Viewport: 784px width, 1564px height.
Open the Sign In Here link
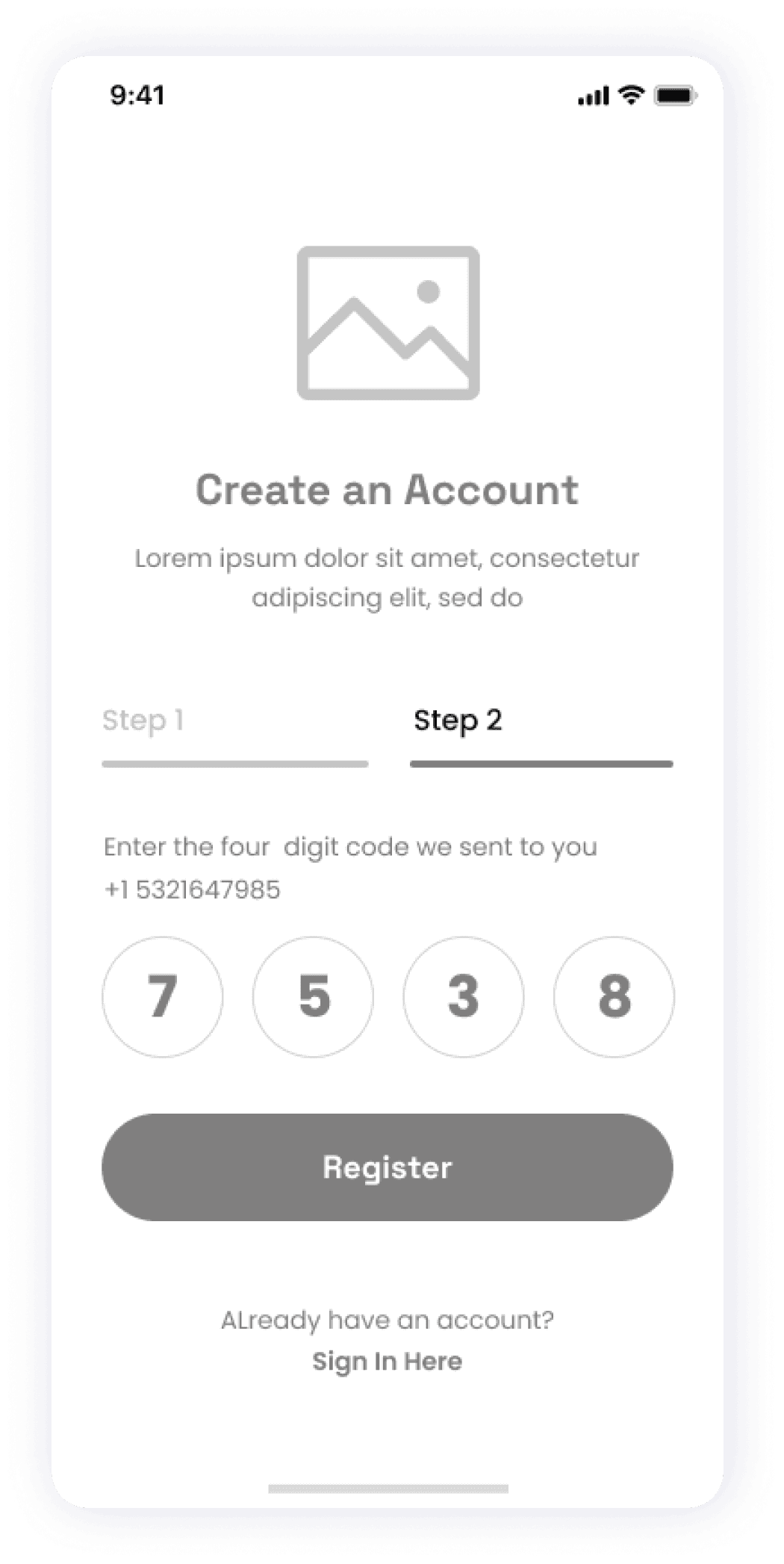387,1361
